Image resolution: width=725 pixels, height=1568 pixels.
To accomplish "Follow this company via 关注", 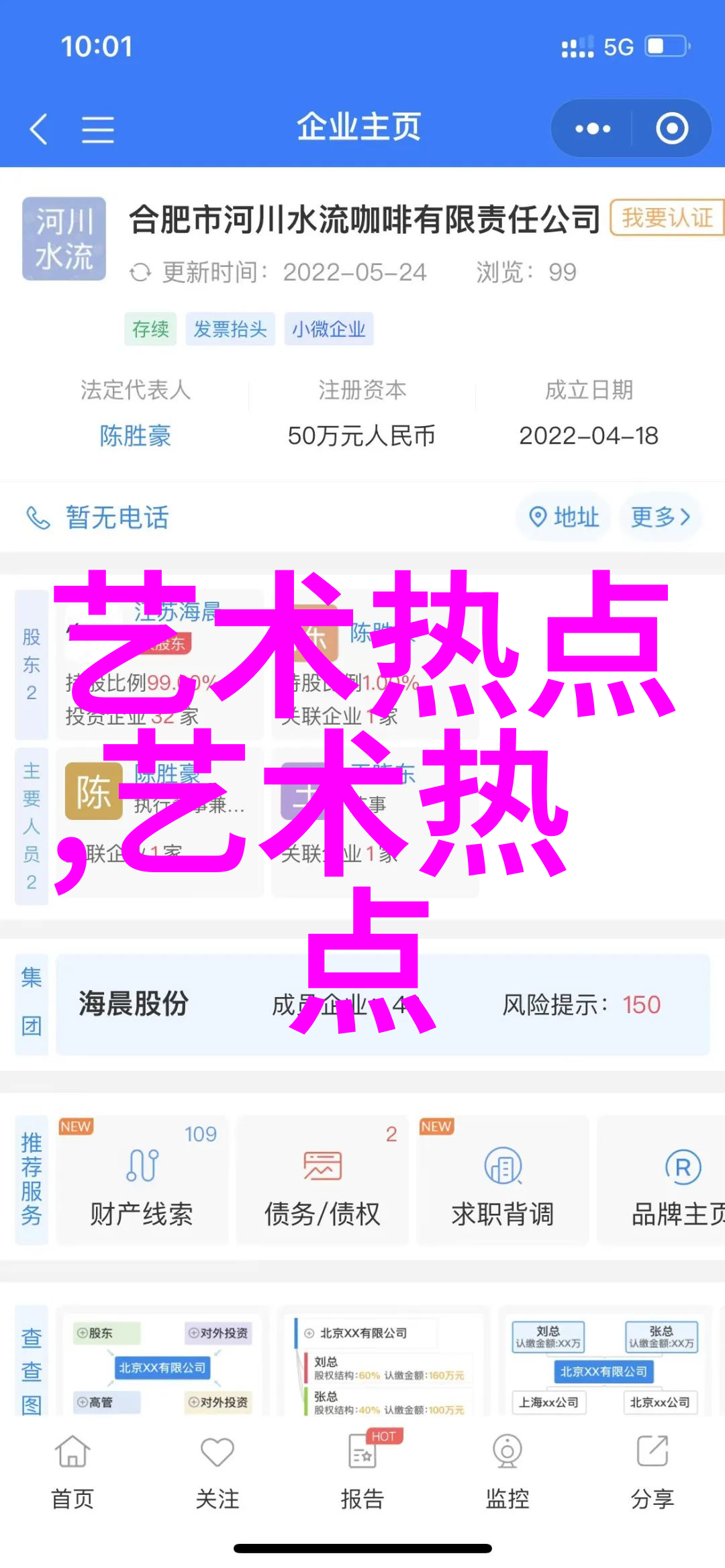I will [217, 1469].
